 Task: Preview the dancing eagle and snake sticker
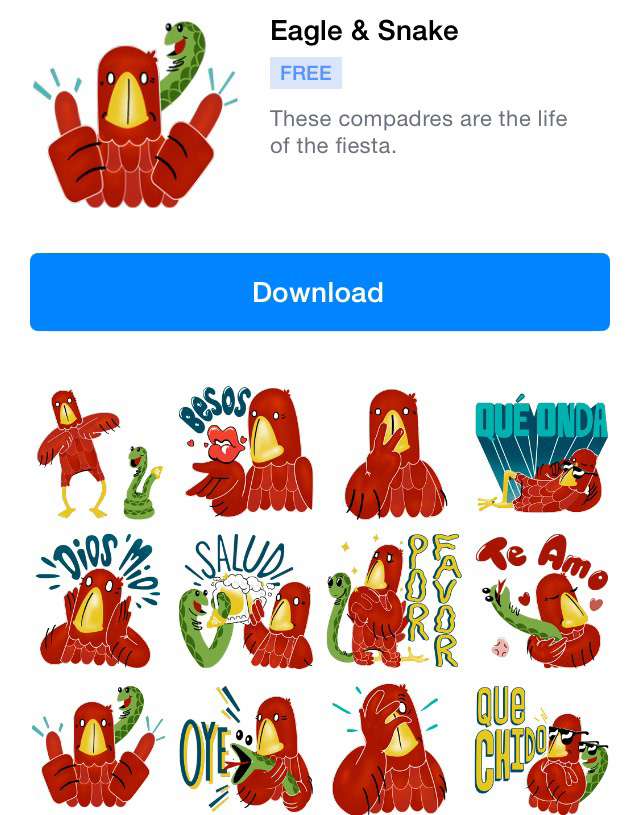coord(100,454)
